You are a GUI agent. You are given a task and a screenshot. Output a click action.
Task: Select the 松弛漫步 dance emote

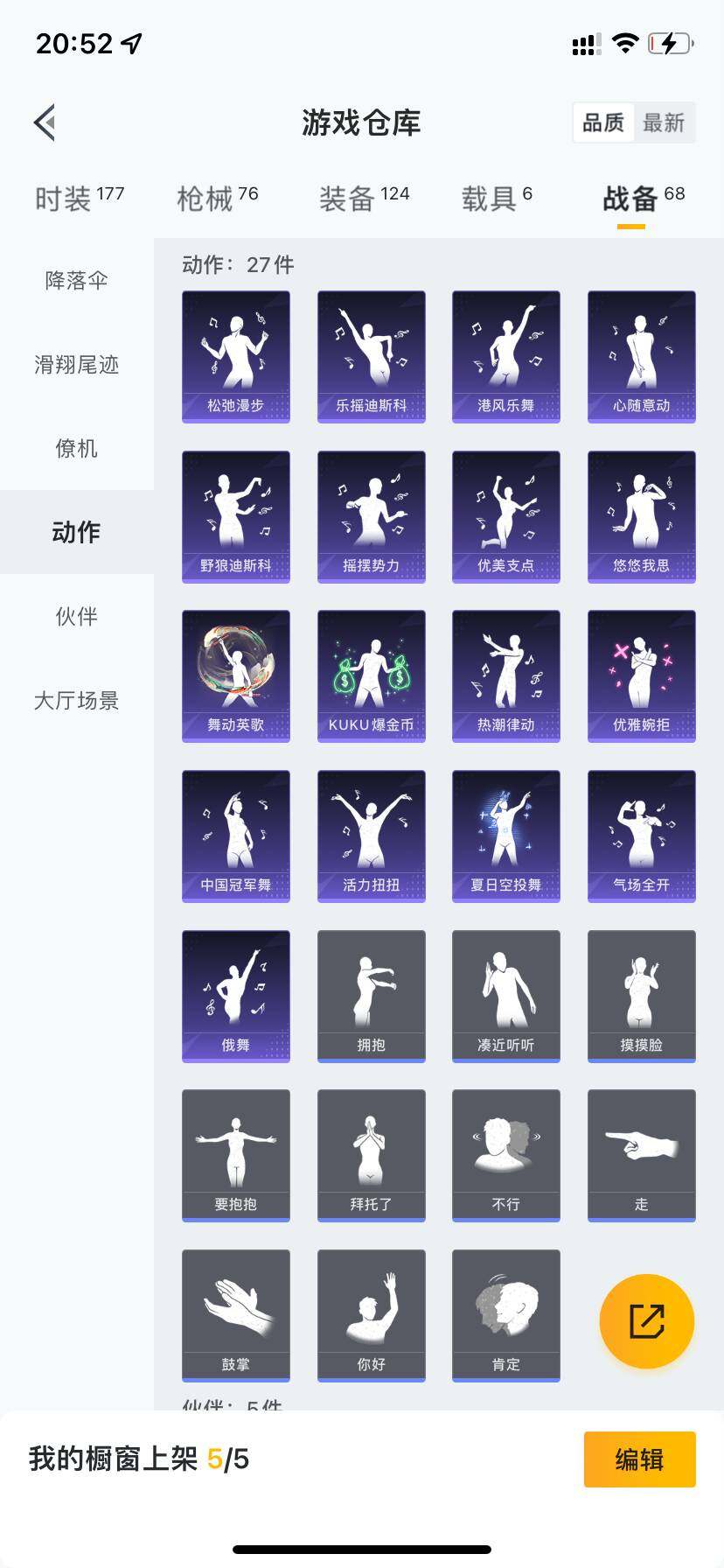coord(235,354)
